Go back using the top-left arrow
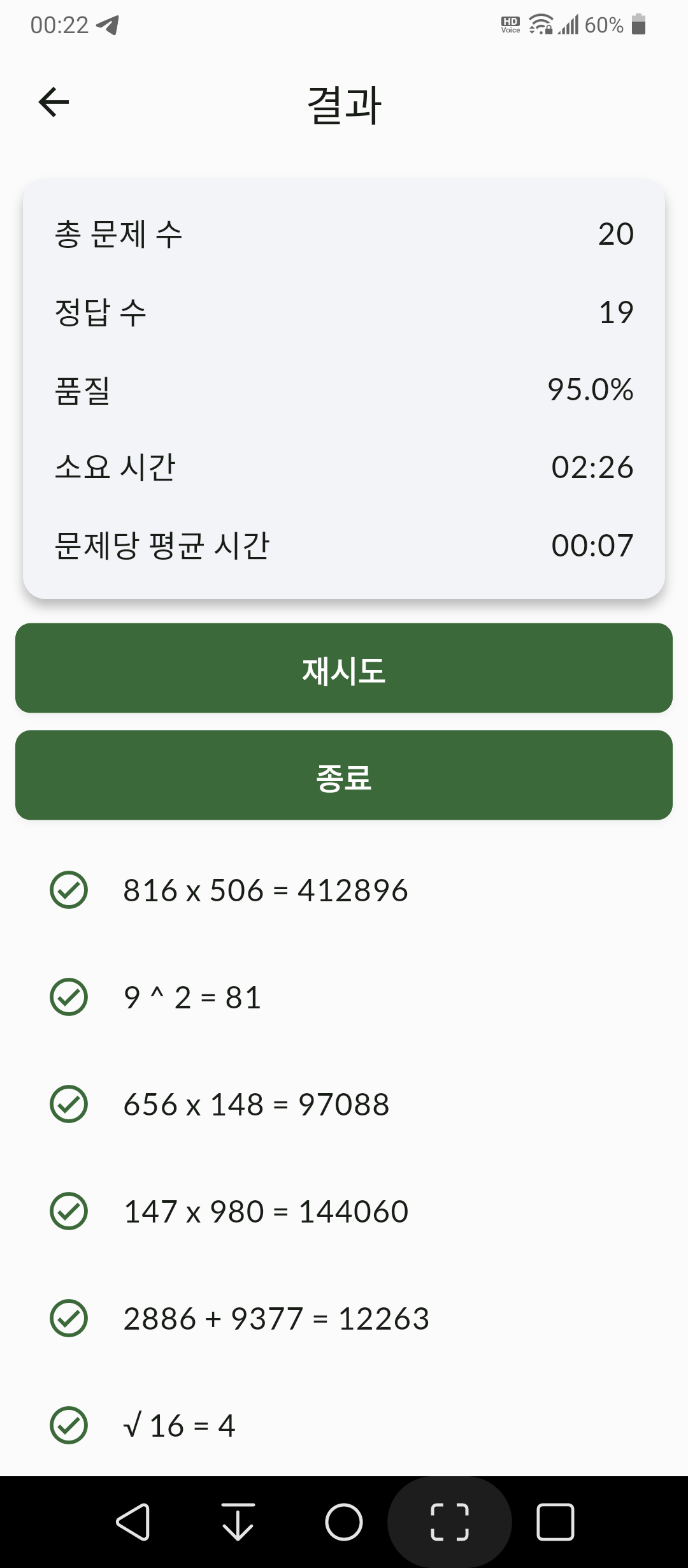This screenshot has height=1568, width=688. [x=54, y=103]
